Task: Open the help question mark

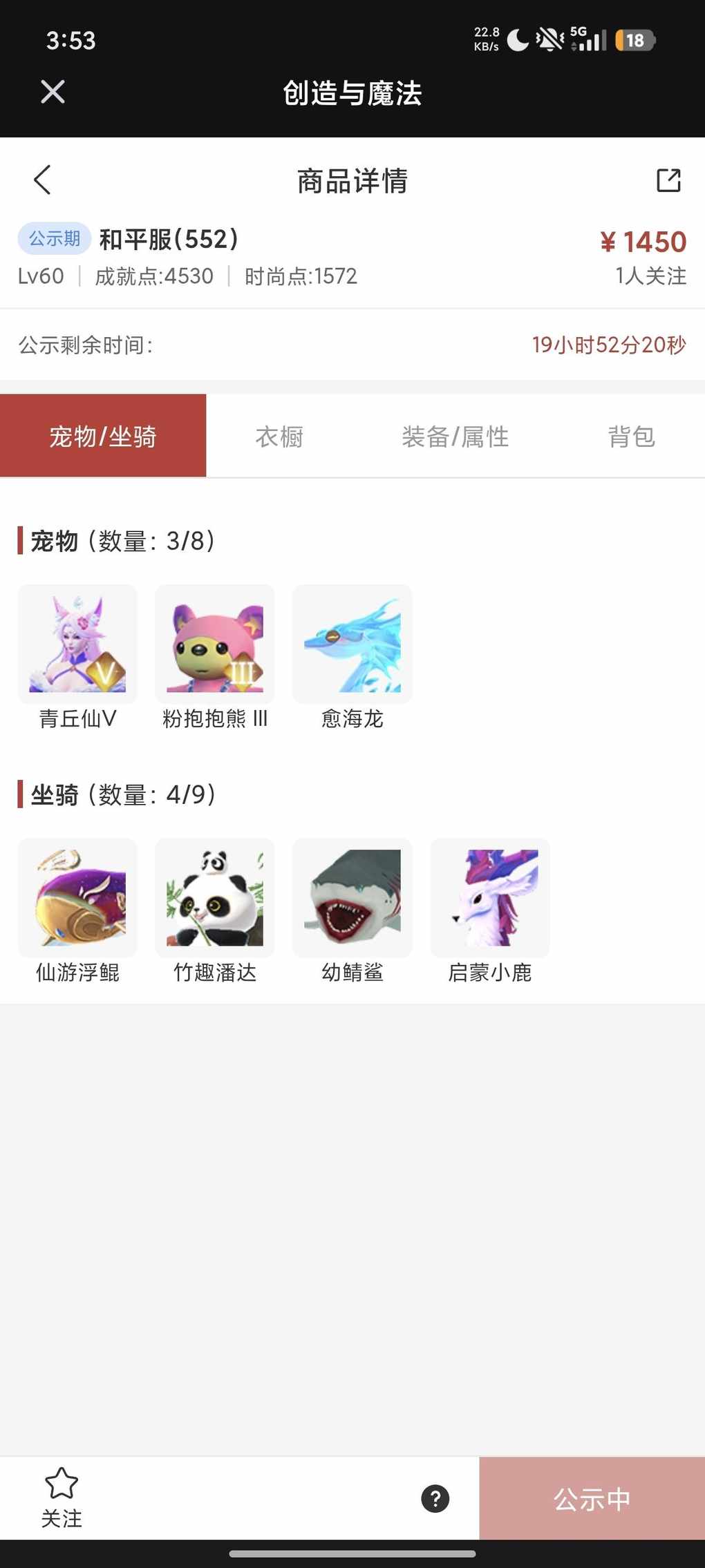Action: pyautogui.click(x=435, y=1499)
